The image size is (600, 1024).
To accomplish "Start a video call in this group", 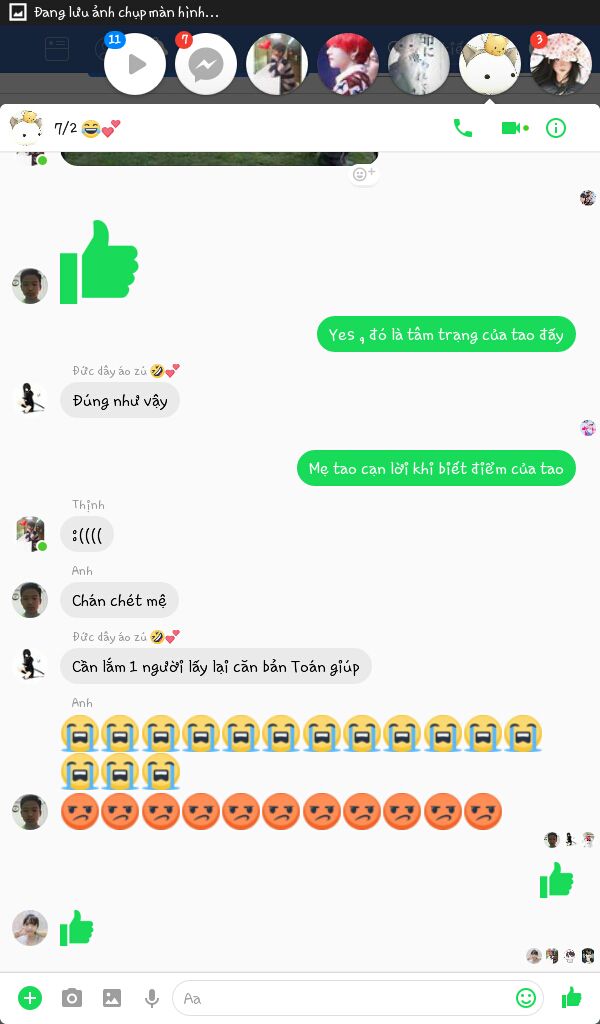I will [514, 128].
